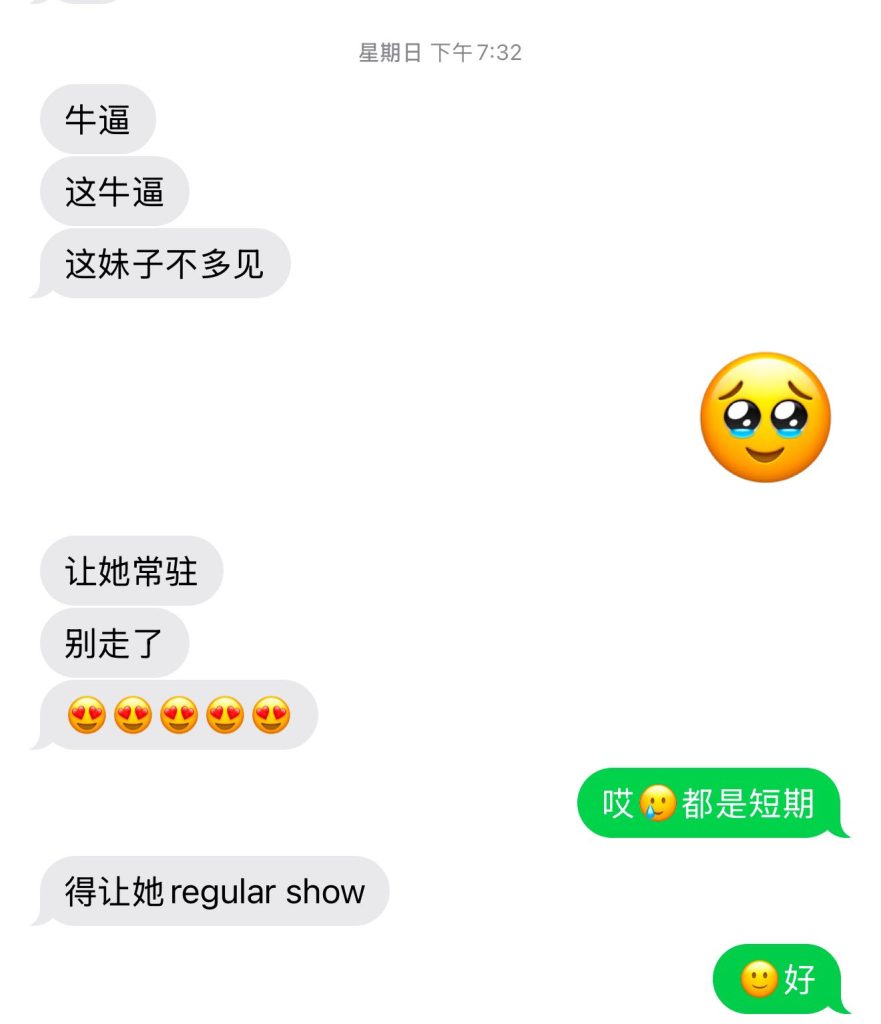The width and height of the screenshot is (881, 1024).
Task: Click the 星期日 下午7:32 timestamp
Action: coord(440,54)
